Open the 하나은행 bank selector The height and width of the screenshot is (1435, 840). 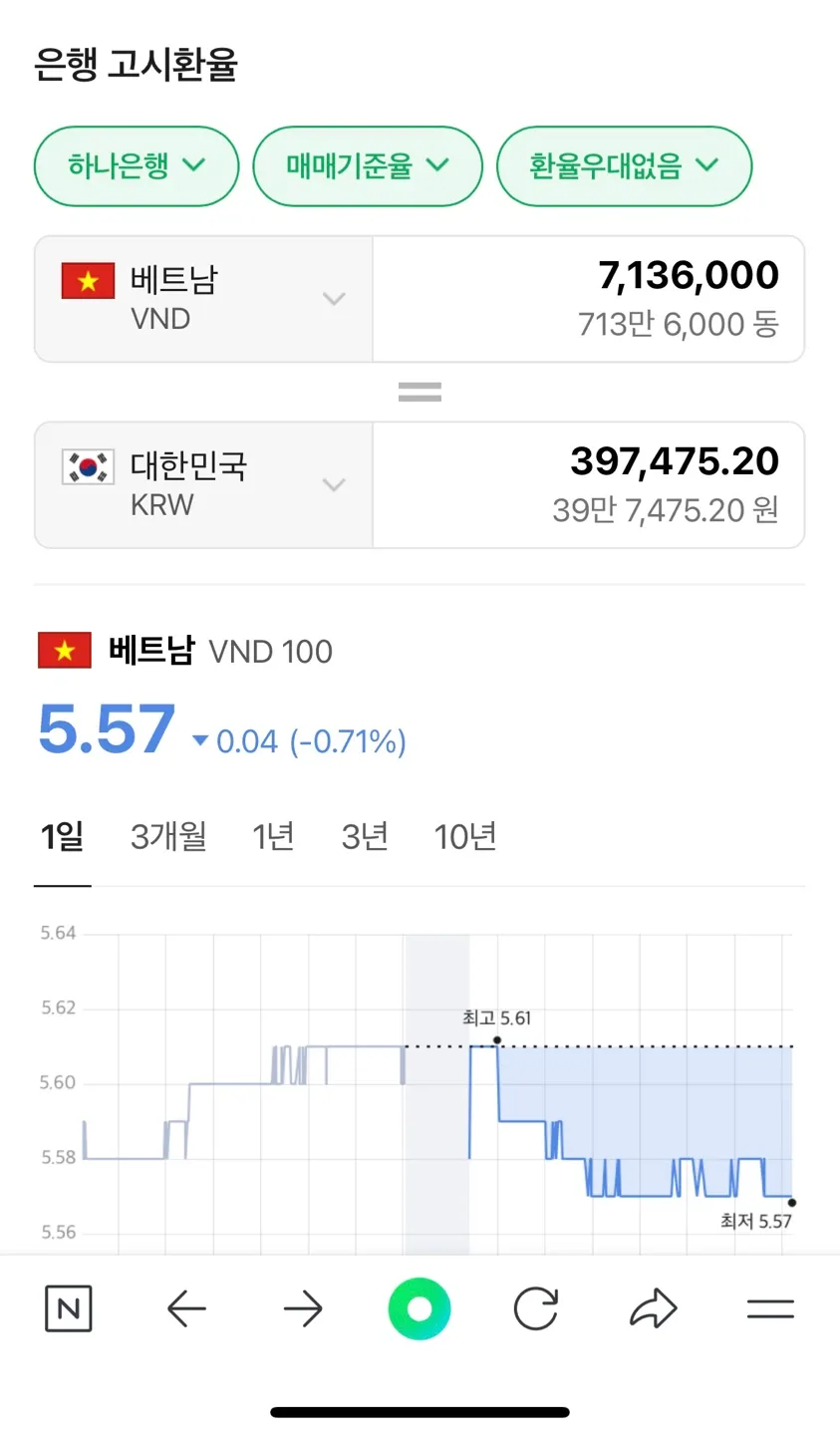137,166
